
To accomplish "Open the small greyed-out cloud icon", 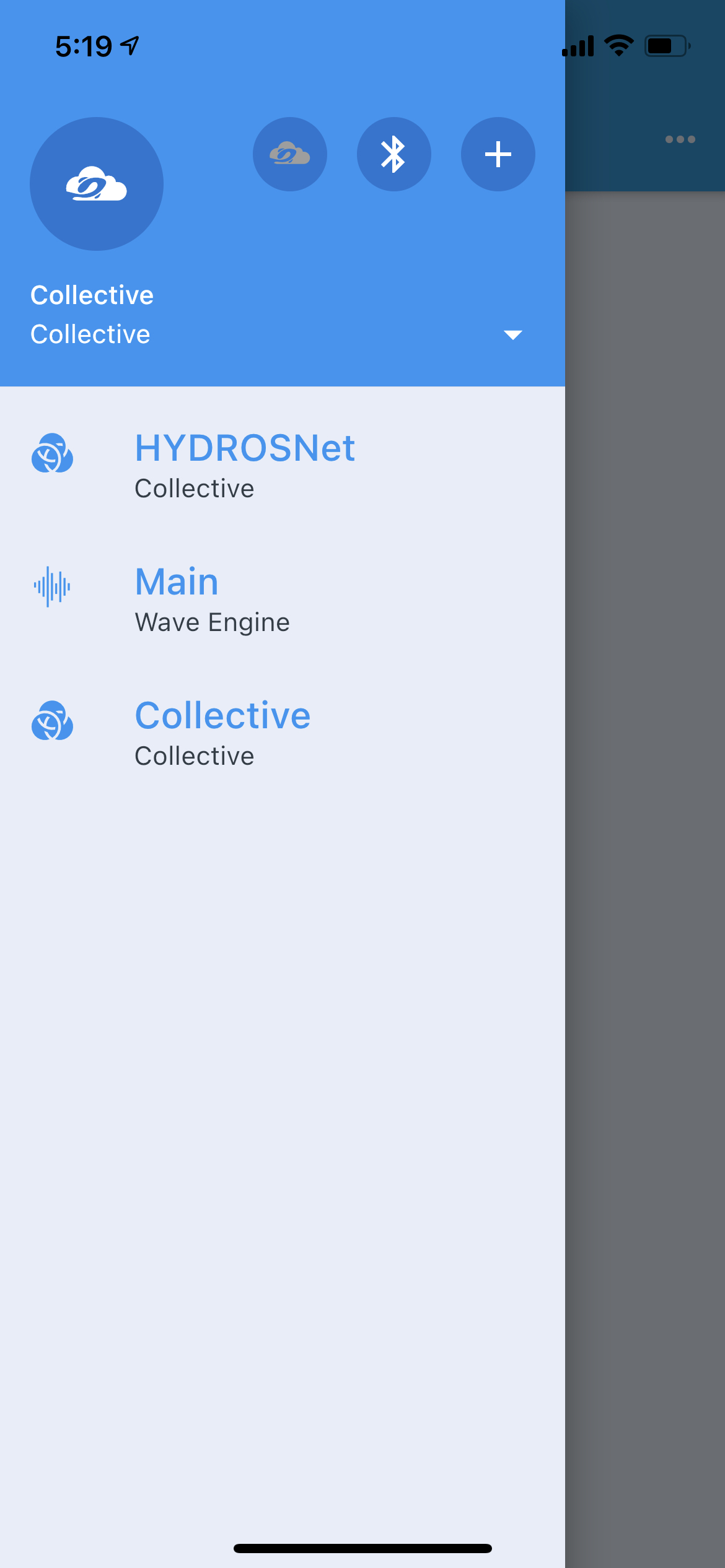I will click(290, 154).
